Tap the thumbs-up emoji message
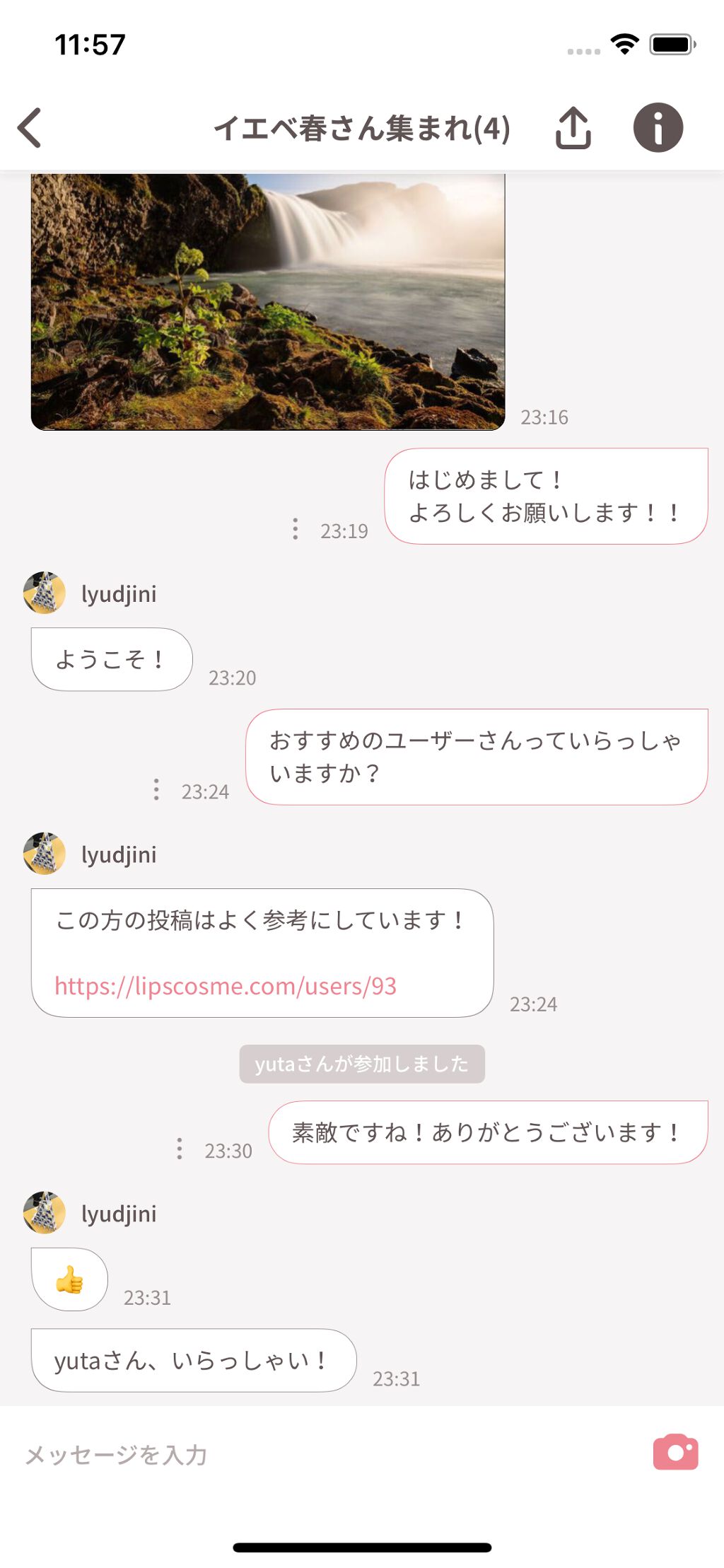The height and width of the screenshot is (1568, 724). click(x=68, y=1279)
